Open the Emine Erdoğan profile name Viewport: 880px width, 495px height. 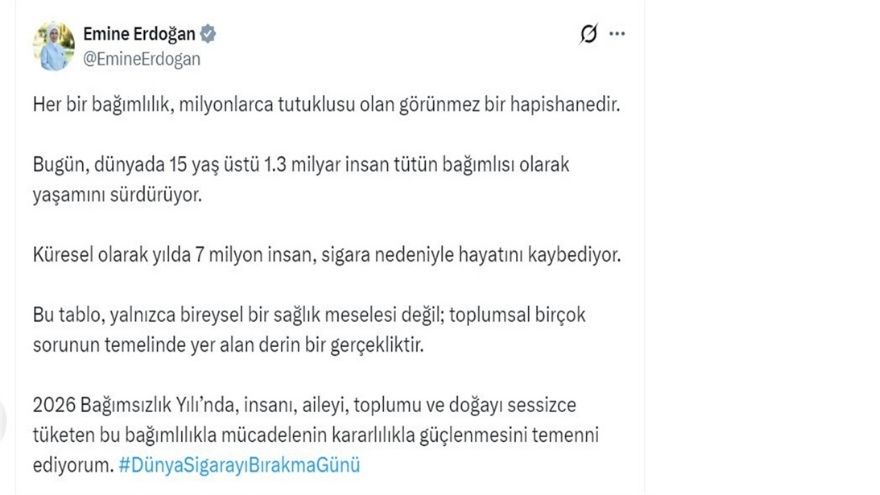[x=138, y=35]
